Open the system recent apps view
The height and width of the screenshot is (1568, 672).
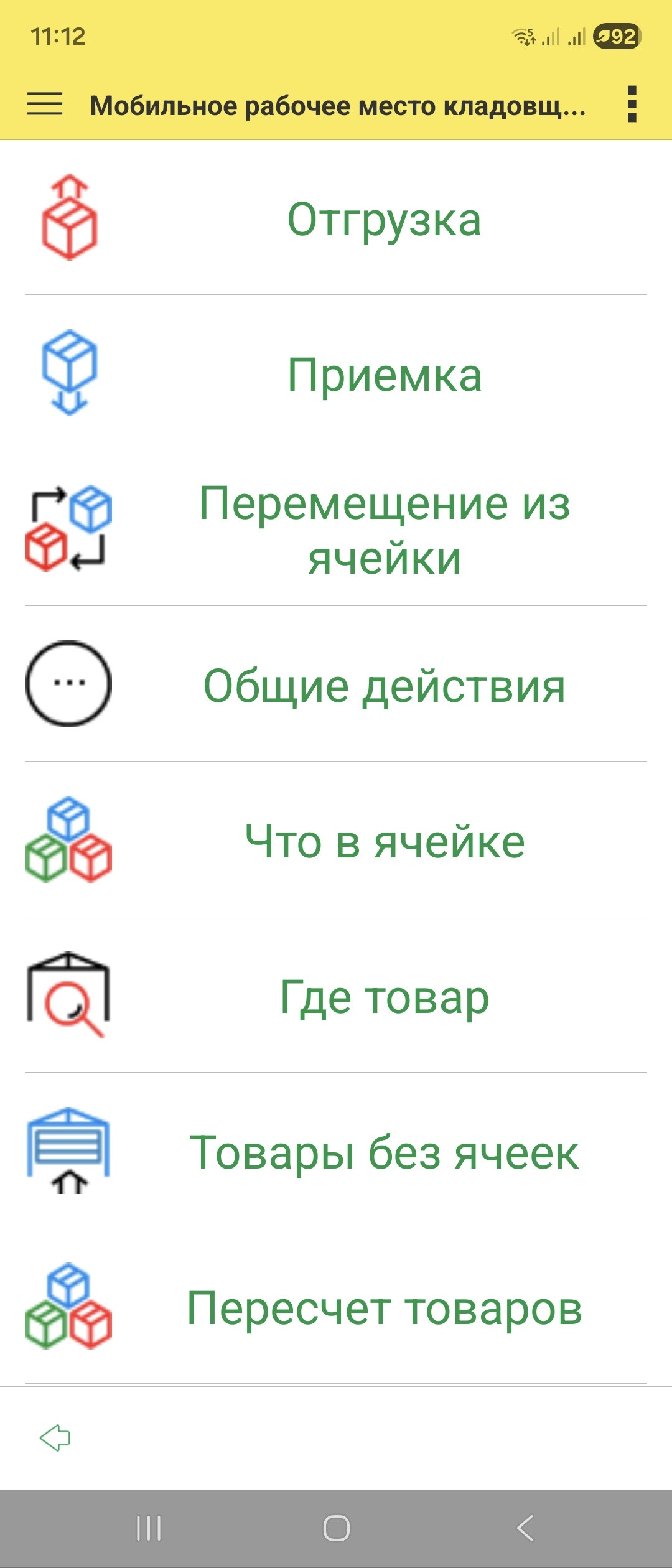(x=149, y=1528)
